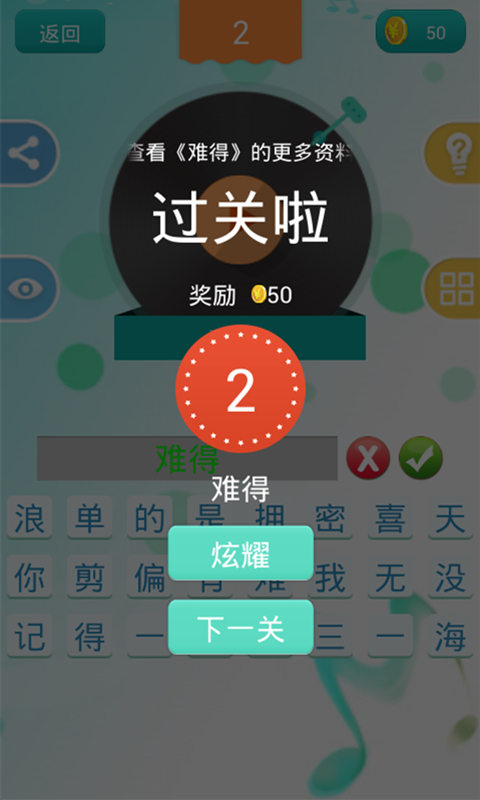Screen dimensions: 480x800
Task: Pick the character tile 剪
Action: (x=90, y=577)
